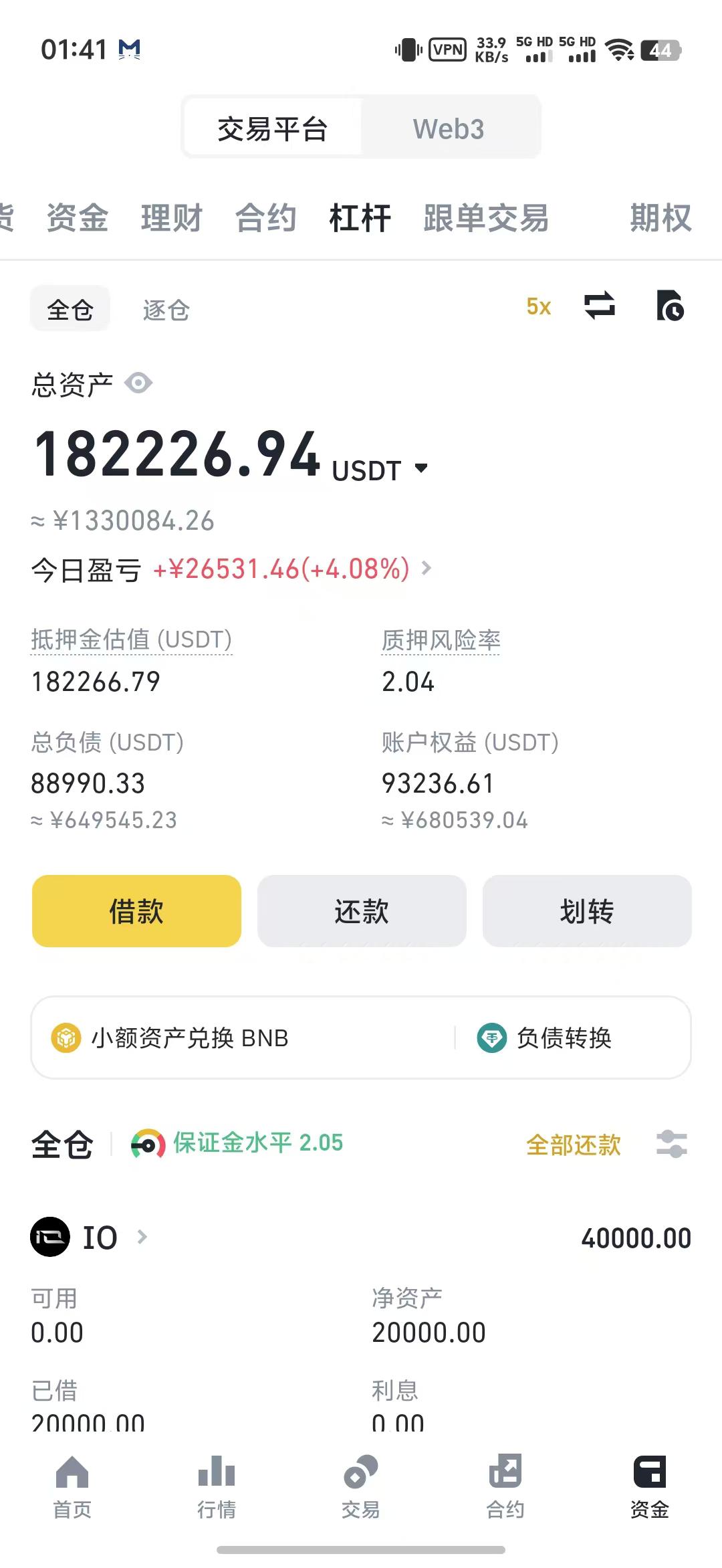Select 逐仓 margin mode

[x=166, y=310]
